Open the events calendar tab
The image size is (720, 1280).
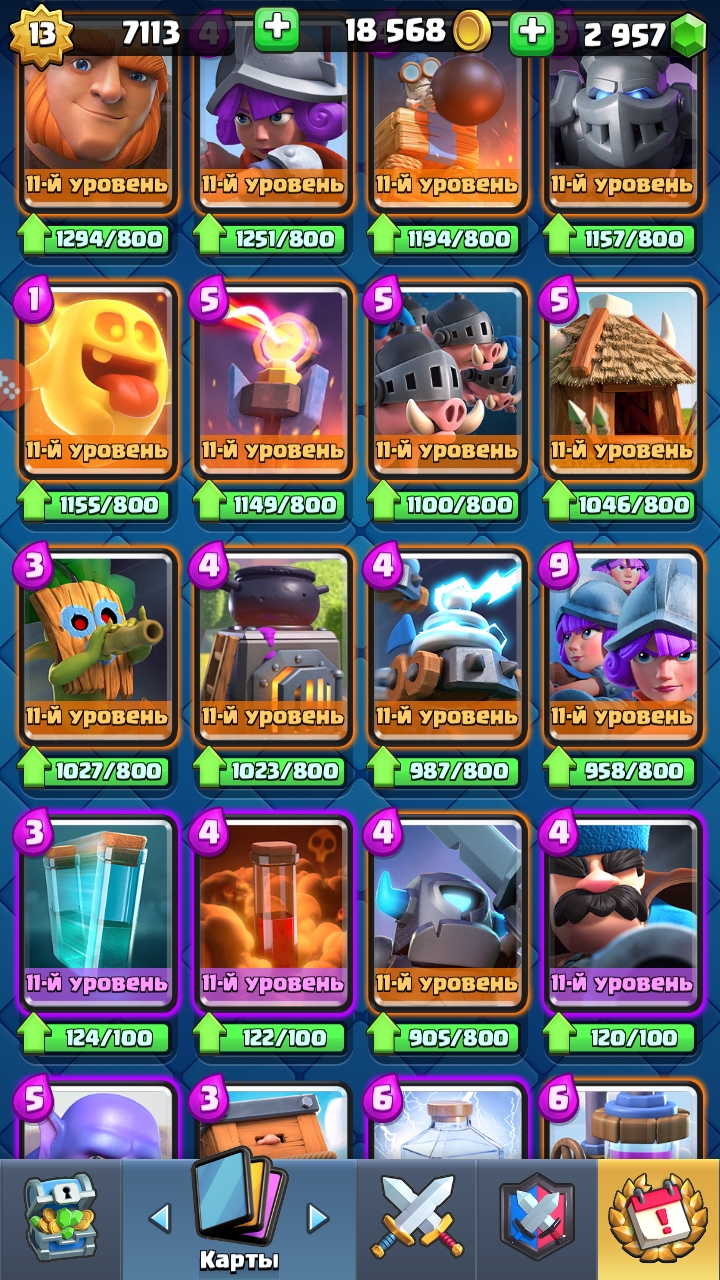[x=659, y=1220]
